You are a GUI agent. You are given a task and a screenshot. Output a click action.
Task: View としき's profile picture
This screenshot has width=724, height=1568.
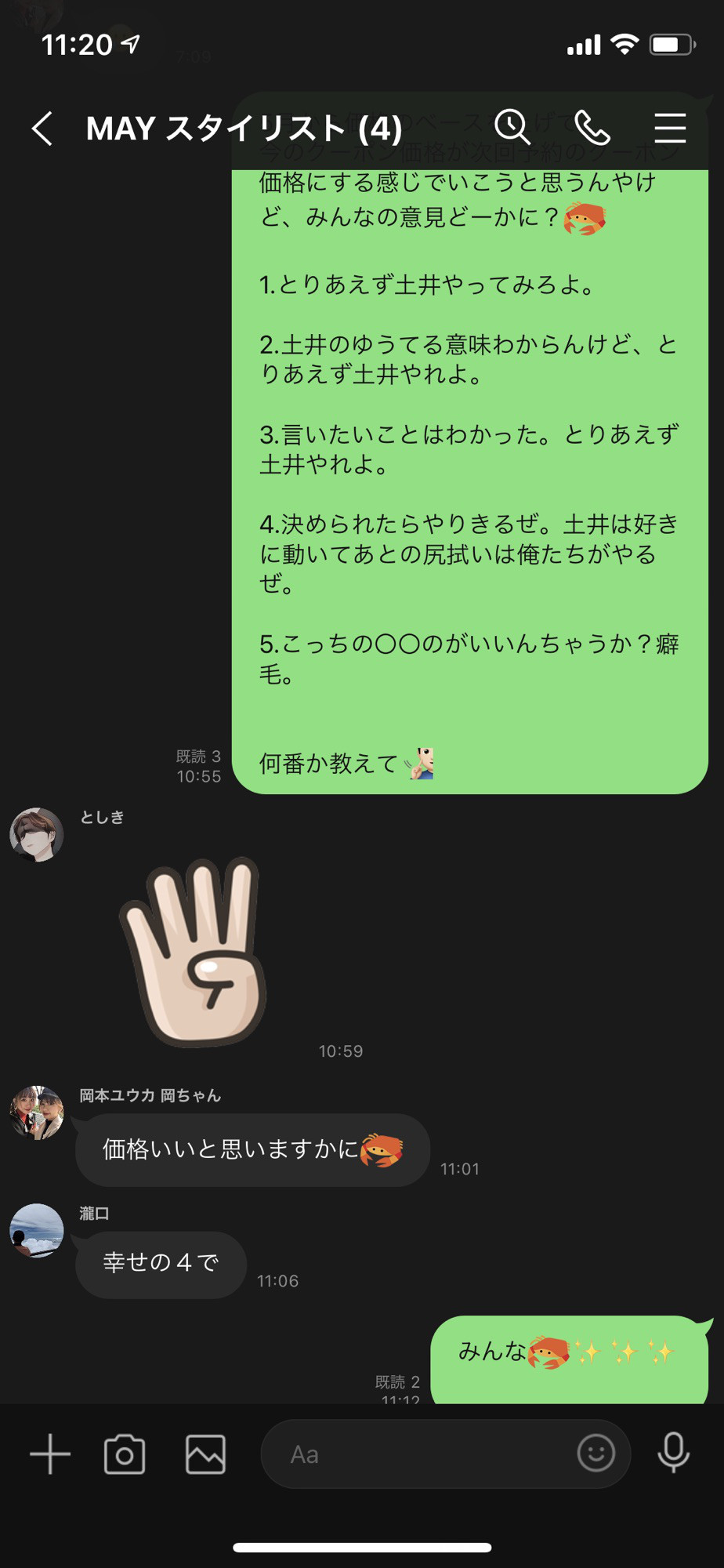tap(37, 834)
